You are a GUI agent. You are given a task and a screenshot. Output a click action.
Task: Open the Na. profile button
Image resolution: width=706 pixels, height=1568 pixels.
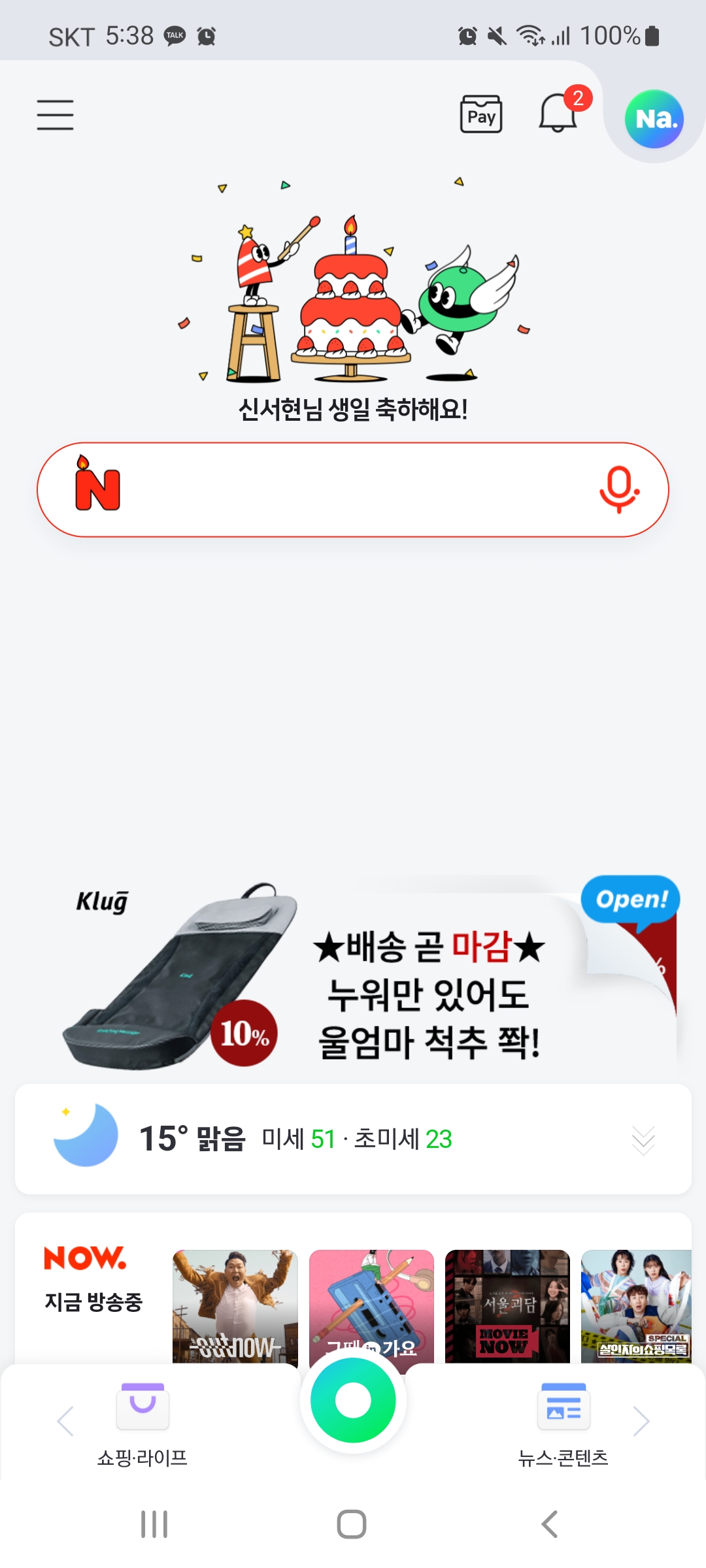pyautogui.click(x=654, y=118)
